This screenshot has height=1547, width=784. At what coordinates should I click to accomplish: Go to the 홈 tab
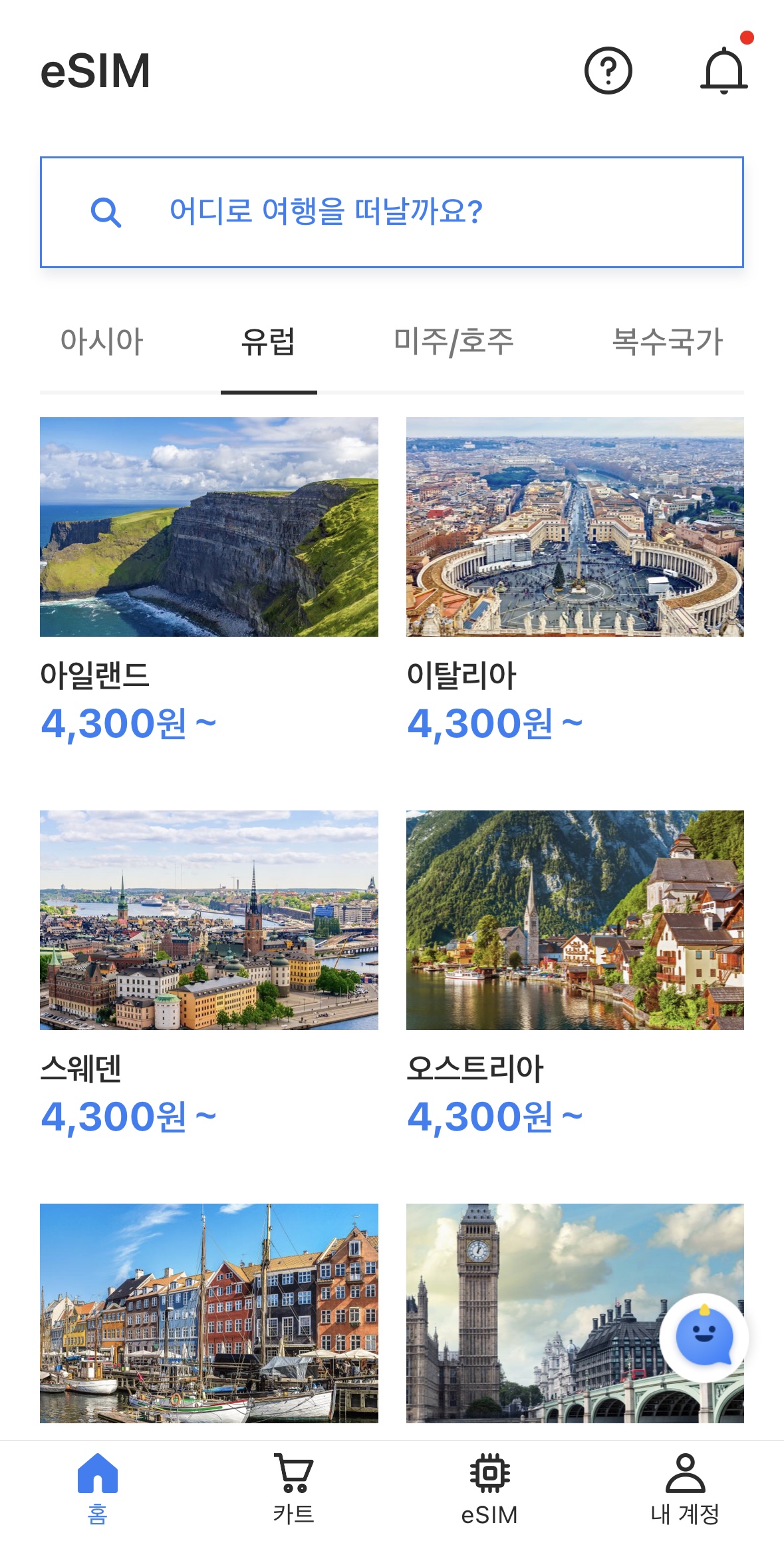(98, 1488)
